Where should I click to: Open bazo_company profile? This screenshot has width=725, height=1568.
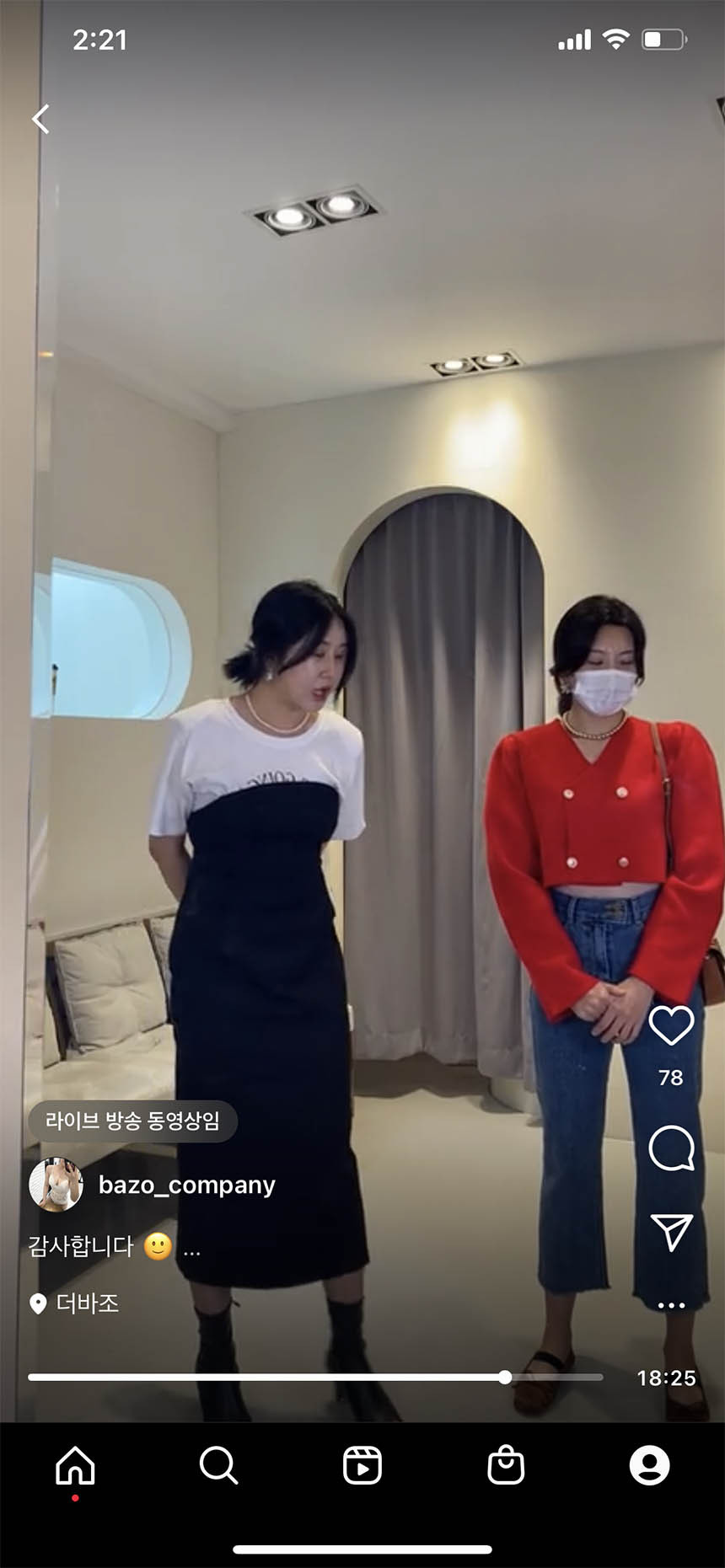(187, 1185)
